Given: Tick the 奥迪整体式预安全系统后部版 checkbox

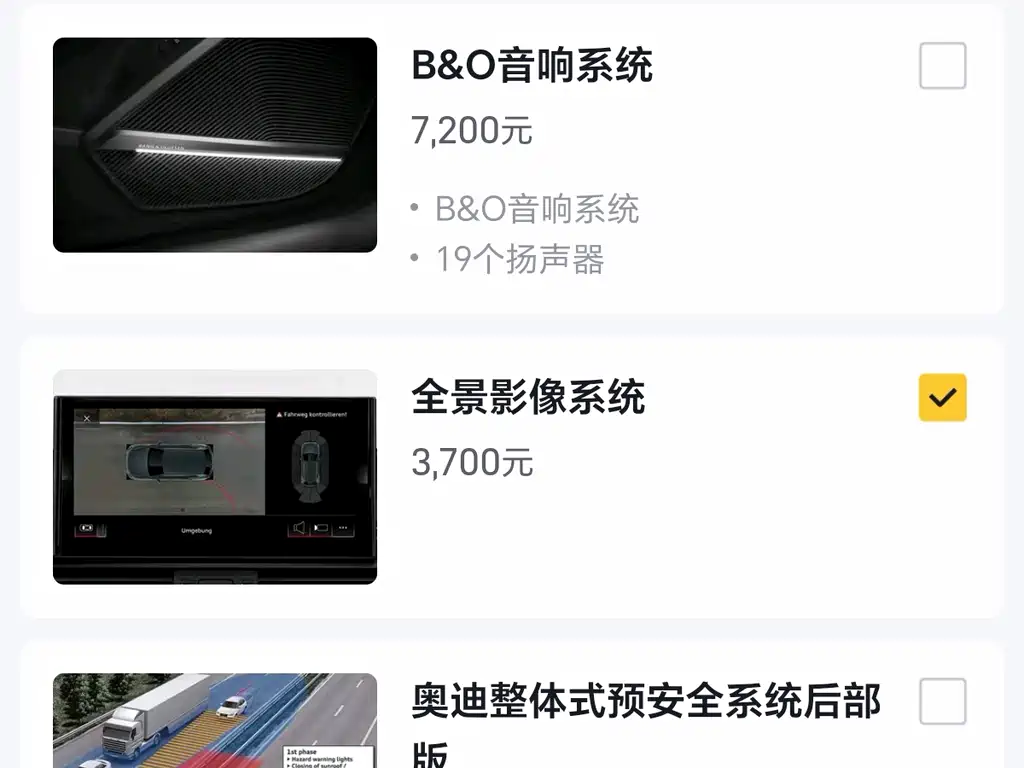Looking at the screenshot, I should click(x=942, y=701).
